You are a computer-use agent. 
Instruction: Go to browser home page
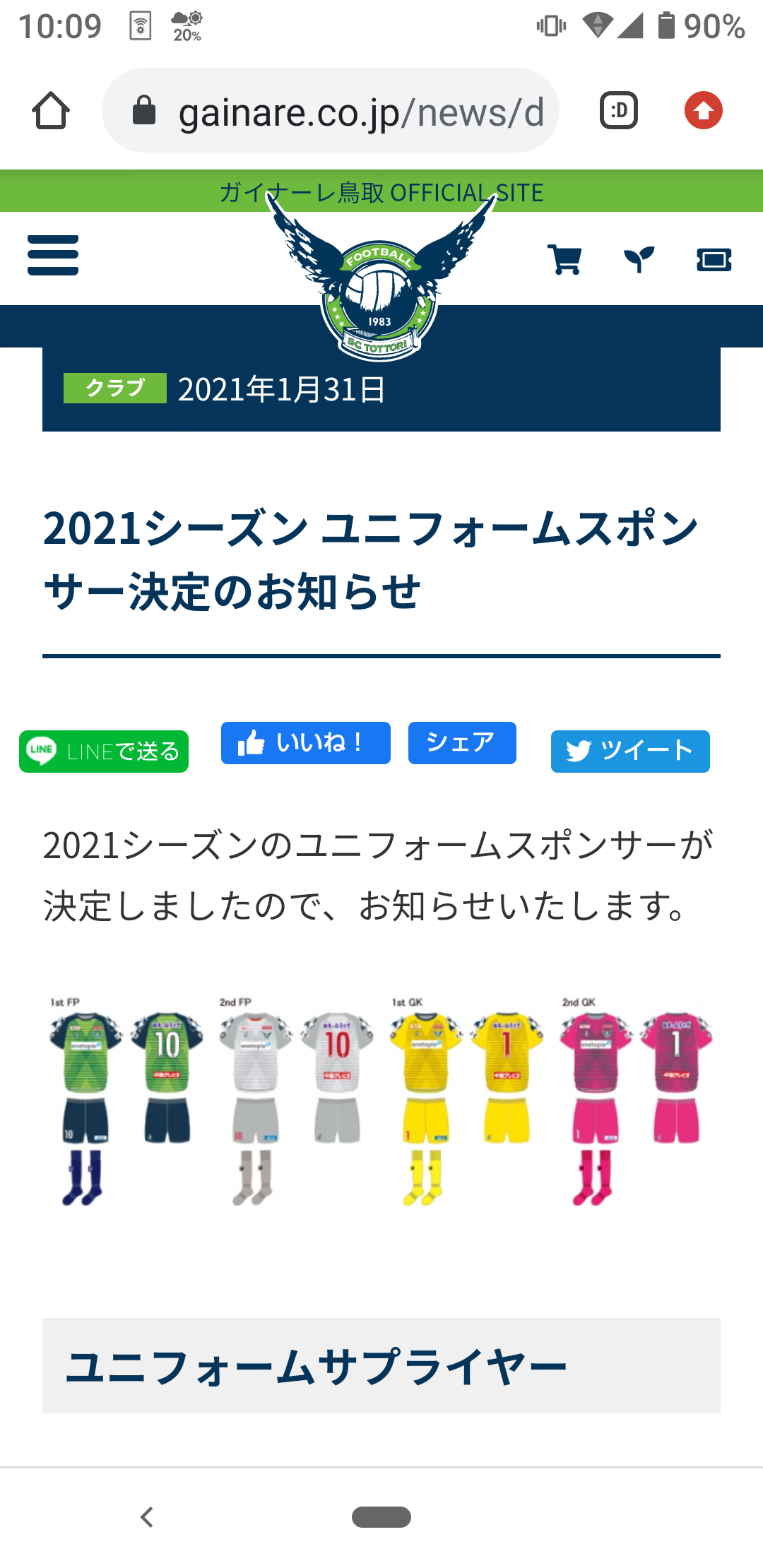coord(51,111)
